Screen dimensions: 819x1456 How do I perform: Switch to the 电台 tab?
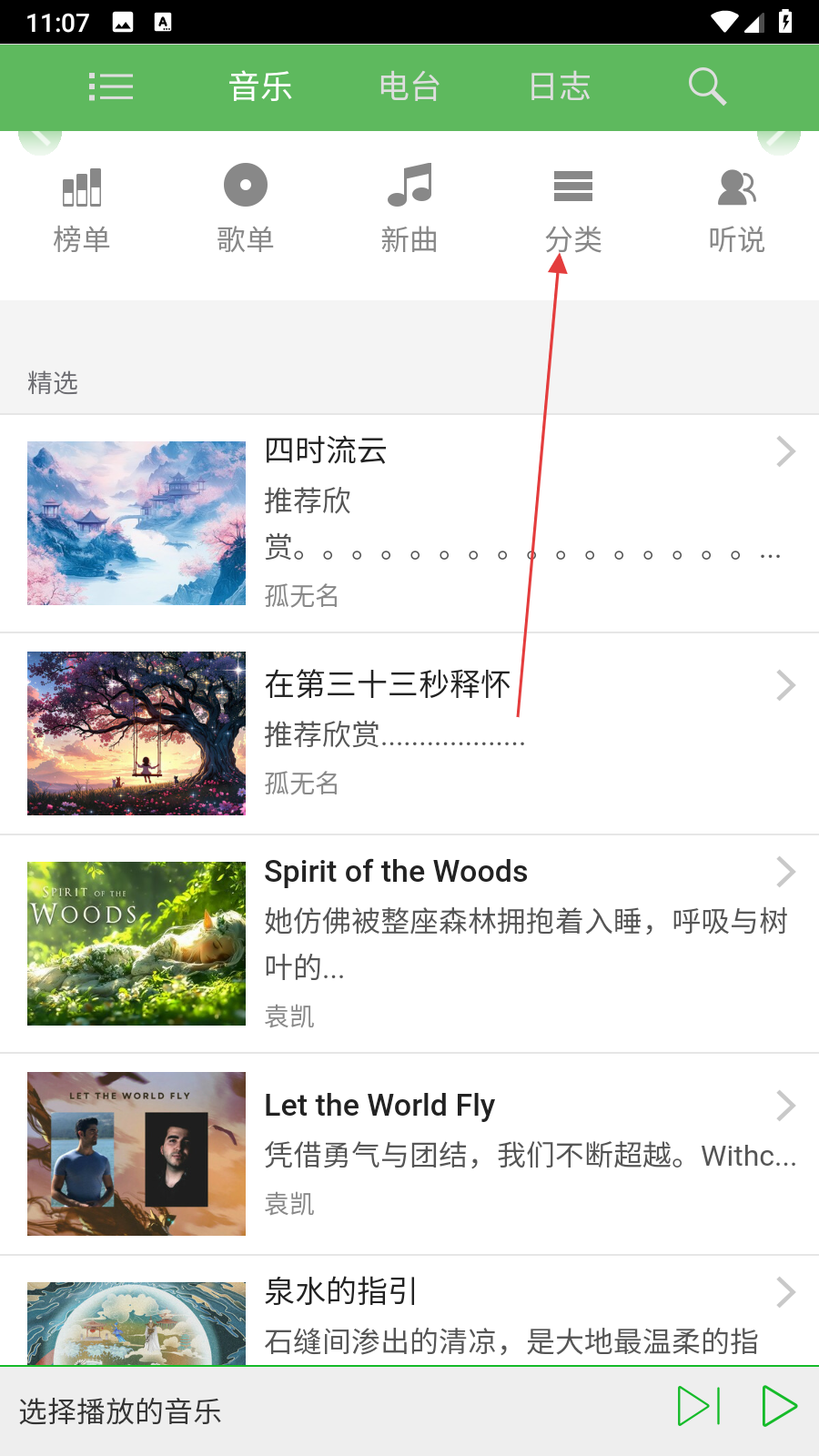point(409,87)
